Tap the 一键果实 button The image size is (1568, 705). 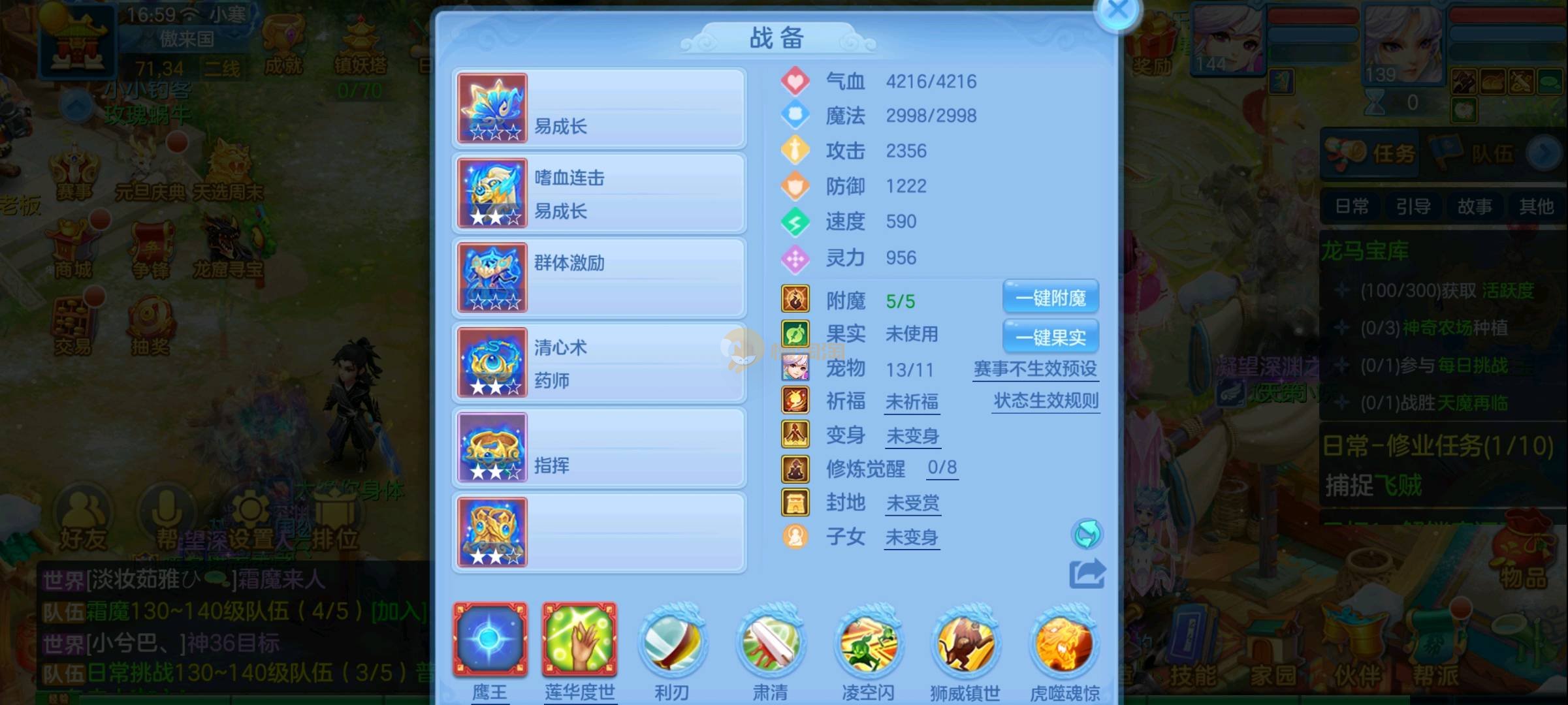1050,337
